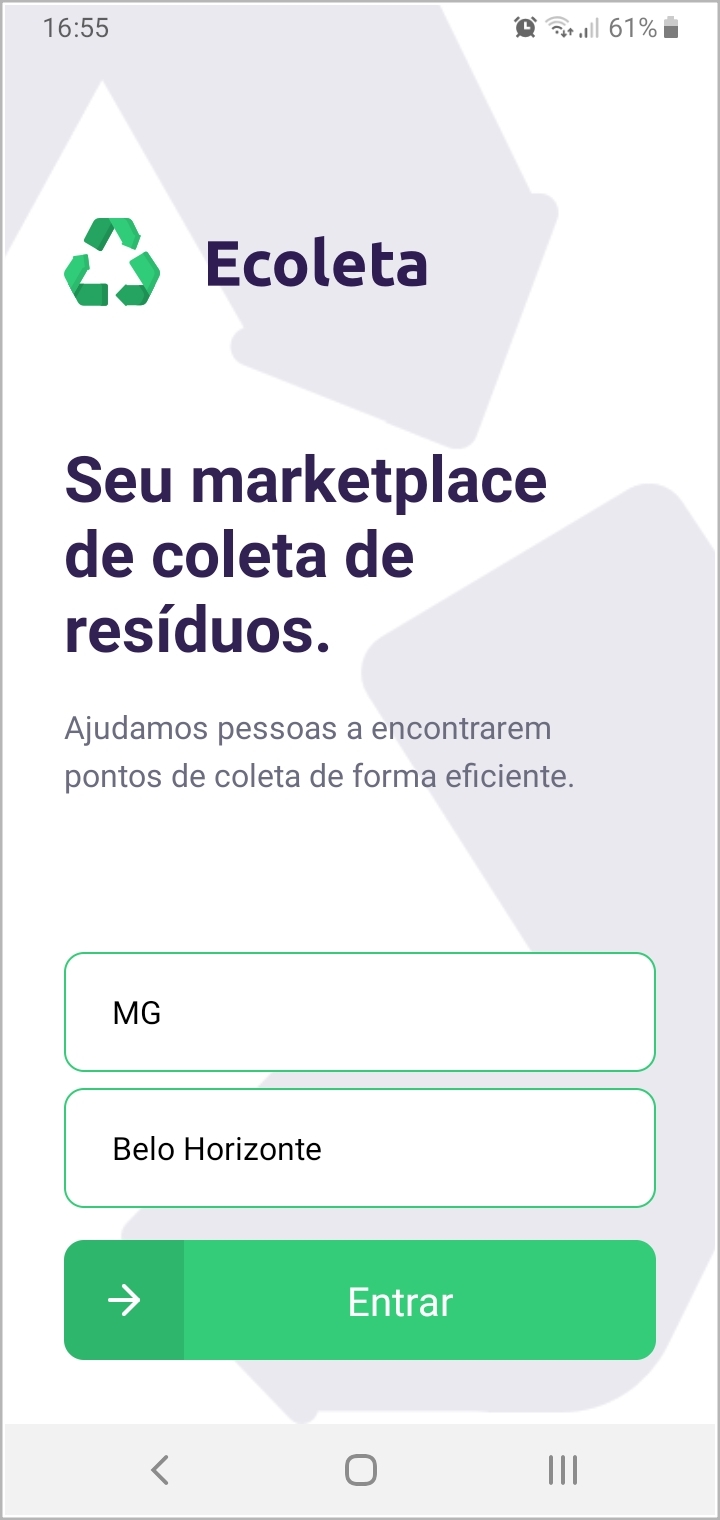Tap the green left section of the Entrar button
The height and width of the screenshot is (1520, 720).
pyautogui.click(x=124, y=1300)
